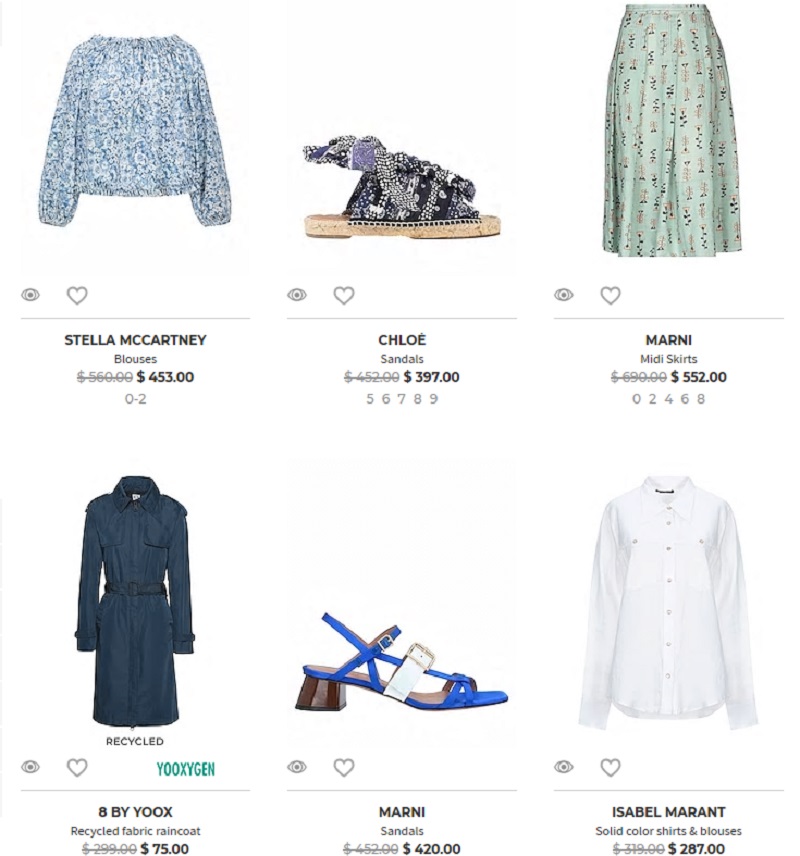
Task: Quick view the Isabel Marant shirt
Action: (564, 767)
